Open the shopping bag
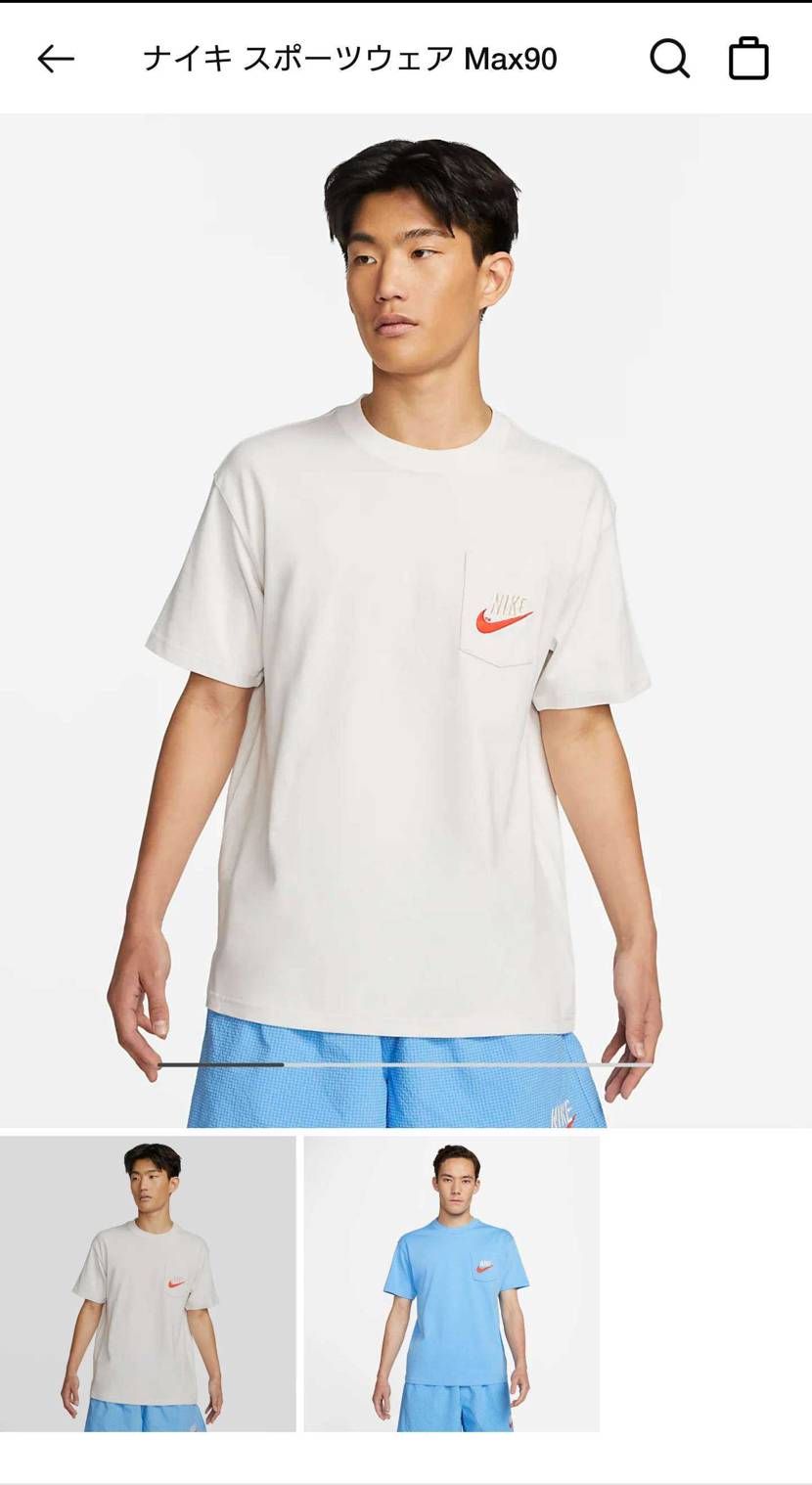This screenshot has height=1485, width=812. (x=749, y=59)
